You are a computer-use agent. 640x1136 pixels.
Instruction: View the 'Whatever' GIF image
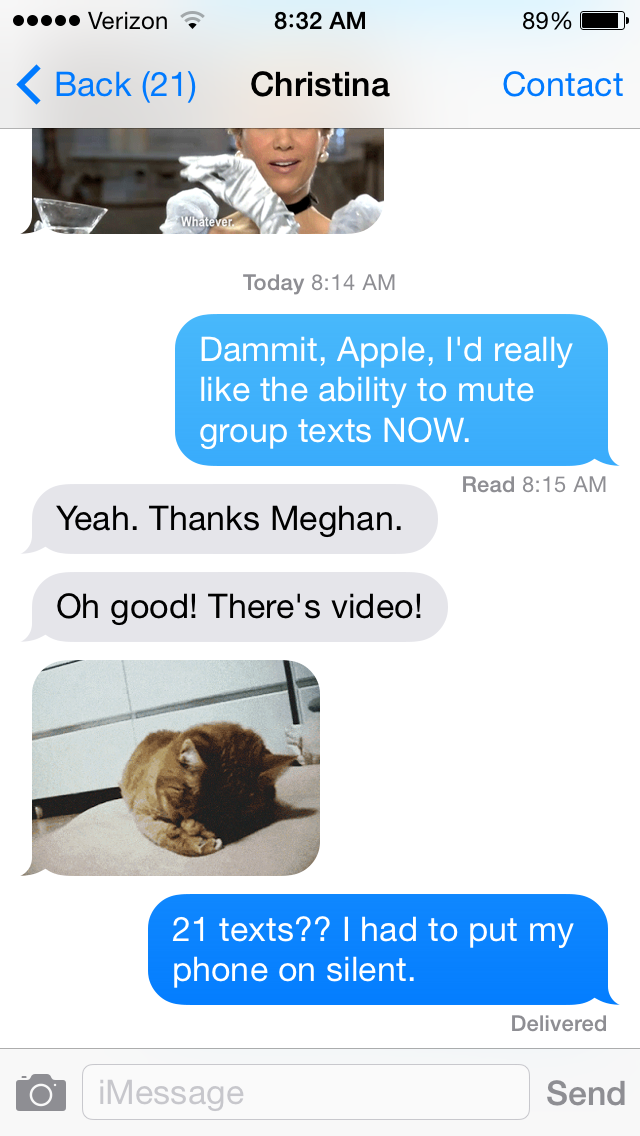[x=208, y=182]
